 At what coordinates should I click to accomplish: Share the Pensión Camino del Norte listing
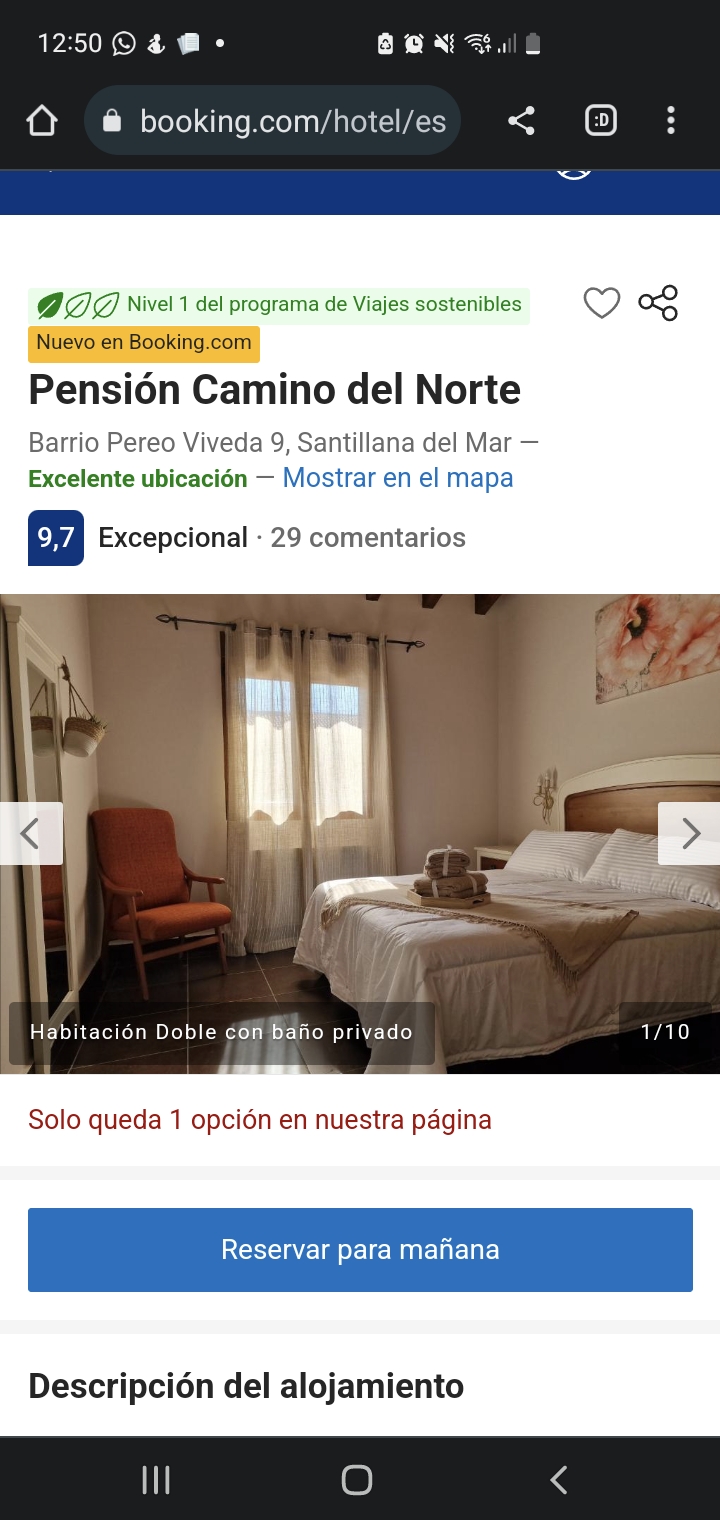point(658,303)
